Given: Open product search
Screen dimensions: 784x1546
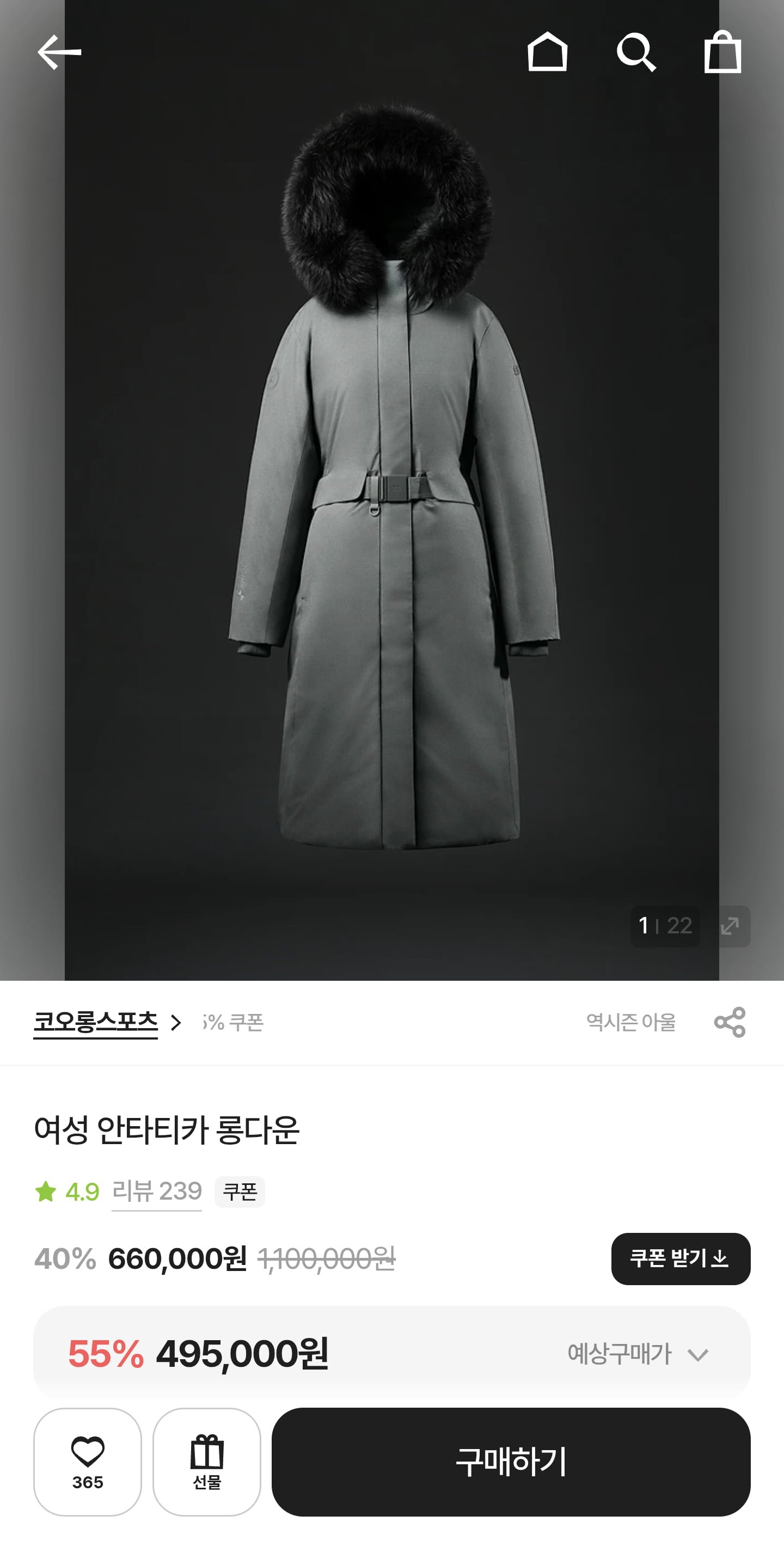Looking at the screenshot, I should point(636,52).
